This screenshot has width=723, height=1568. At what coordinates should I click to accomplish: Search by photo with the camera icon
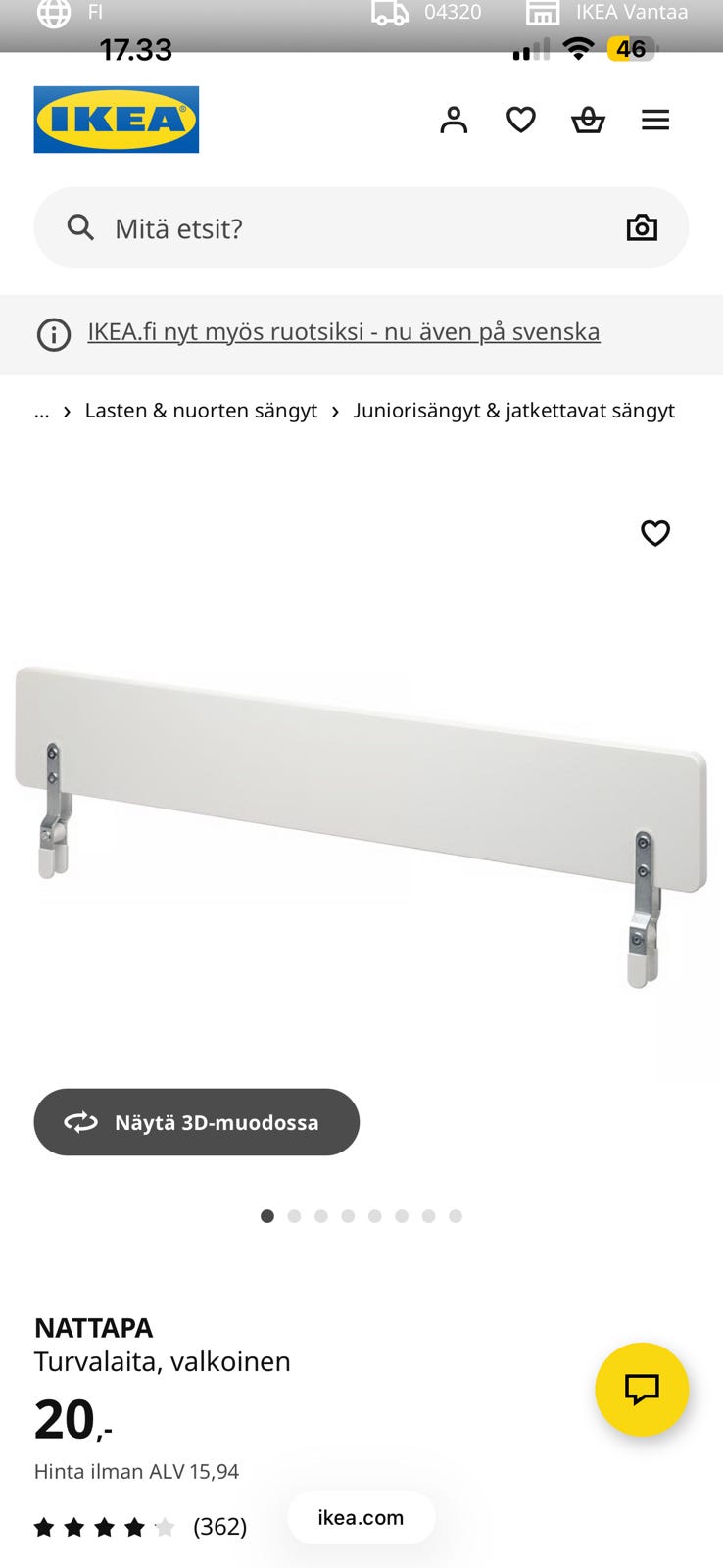[x=642, y=227]
